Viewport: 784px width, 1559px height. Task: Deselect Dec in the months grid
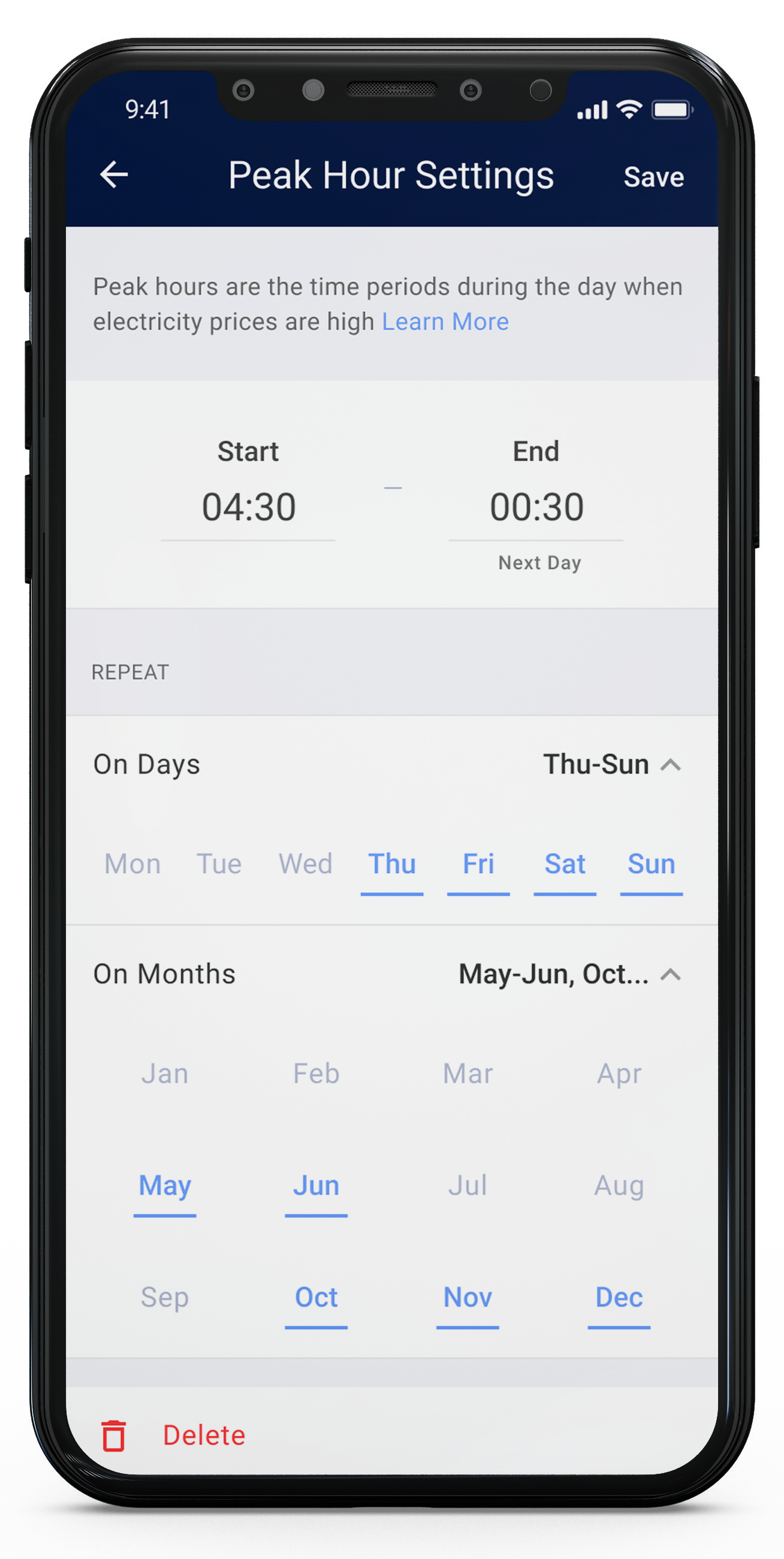619,1297
